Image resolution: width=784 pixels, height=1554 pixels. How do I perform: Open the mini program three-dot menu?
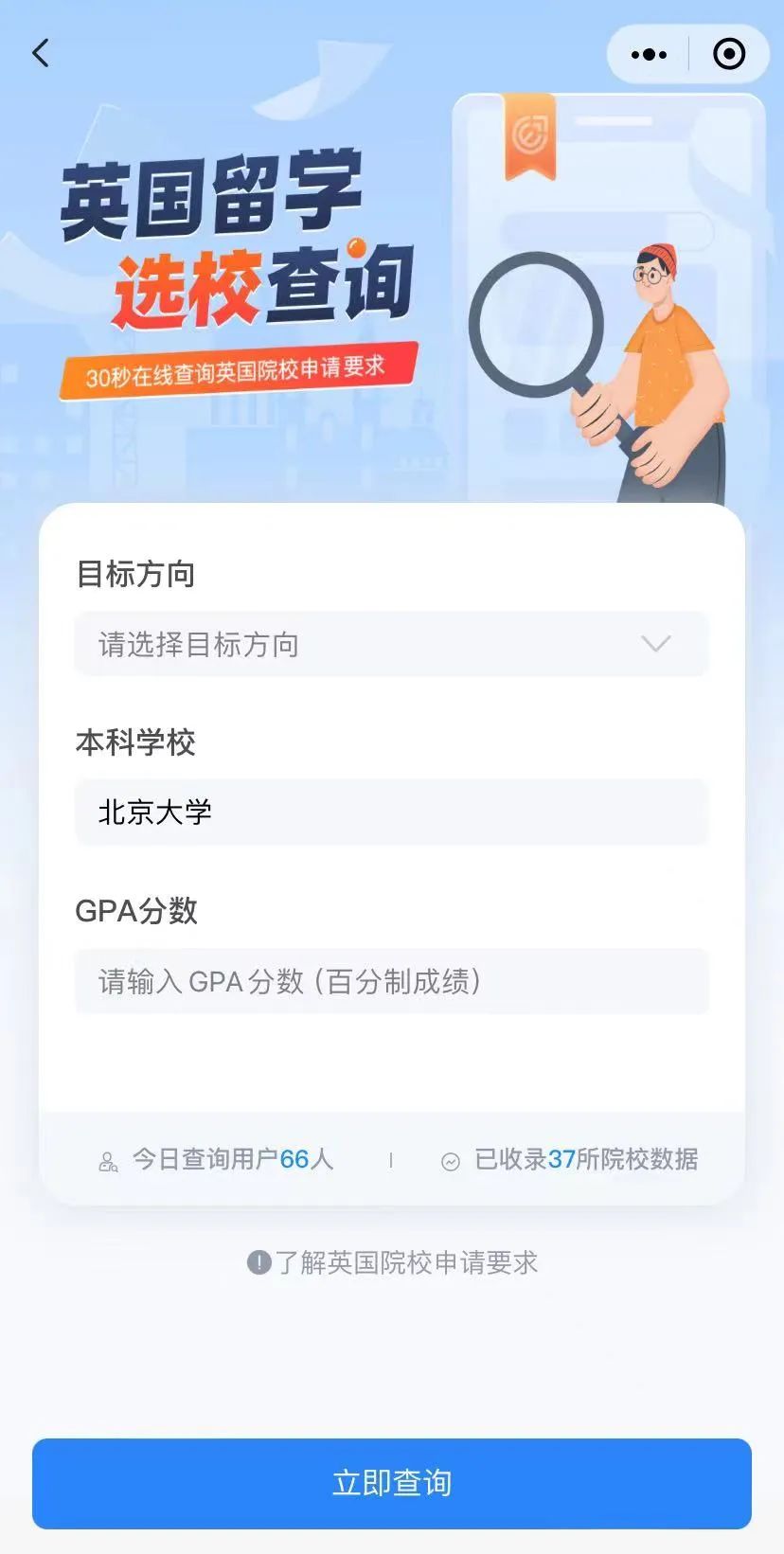coord(649,54)
